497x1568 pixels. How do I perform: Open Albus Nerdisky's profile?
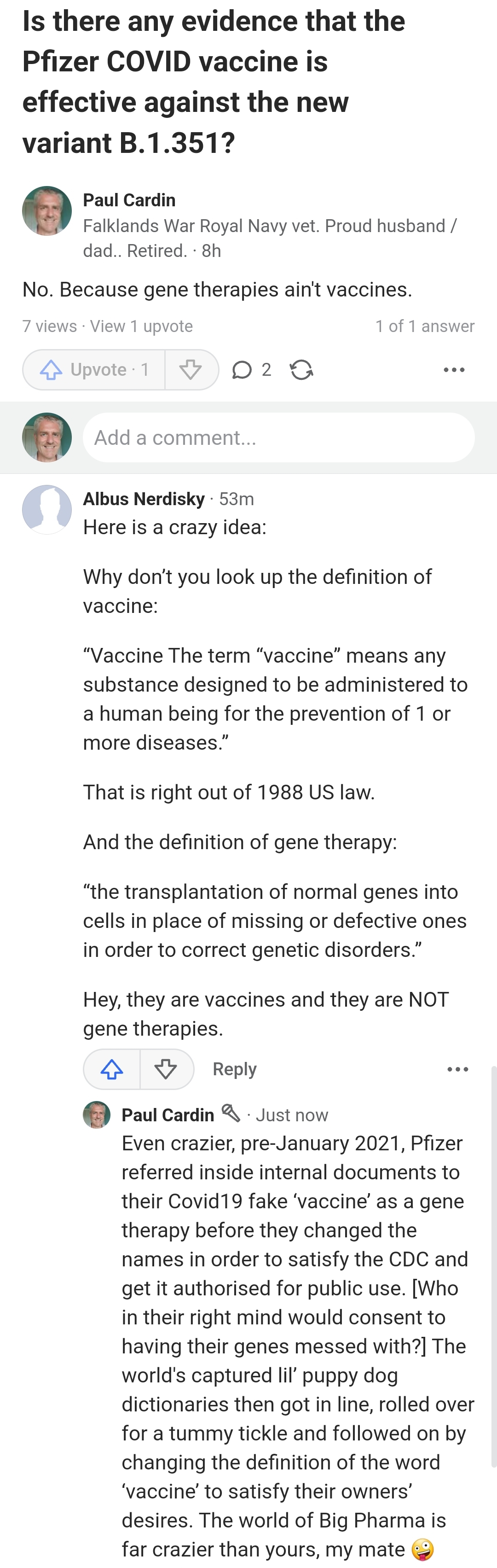coord(144,499)
